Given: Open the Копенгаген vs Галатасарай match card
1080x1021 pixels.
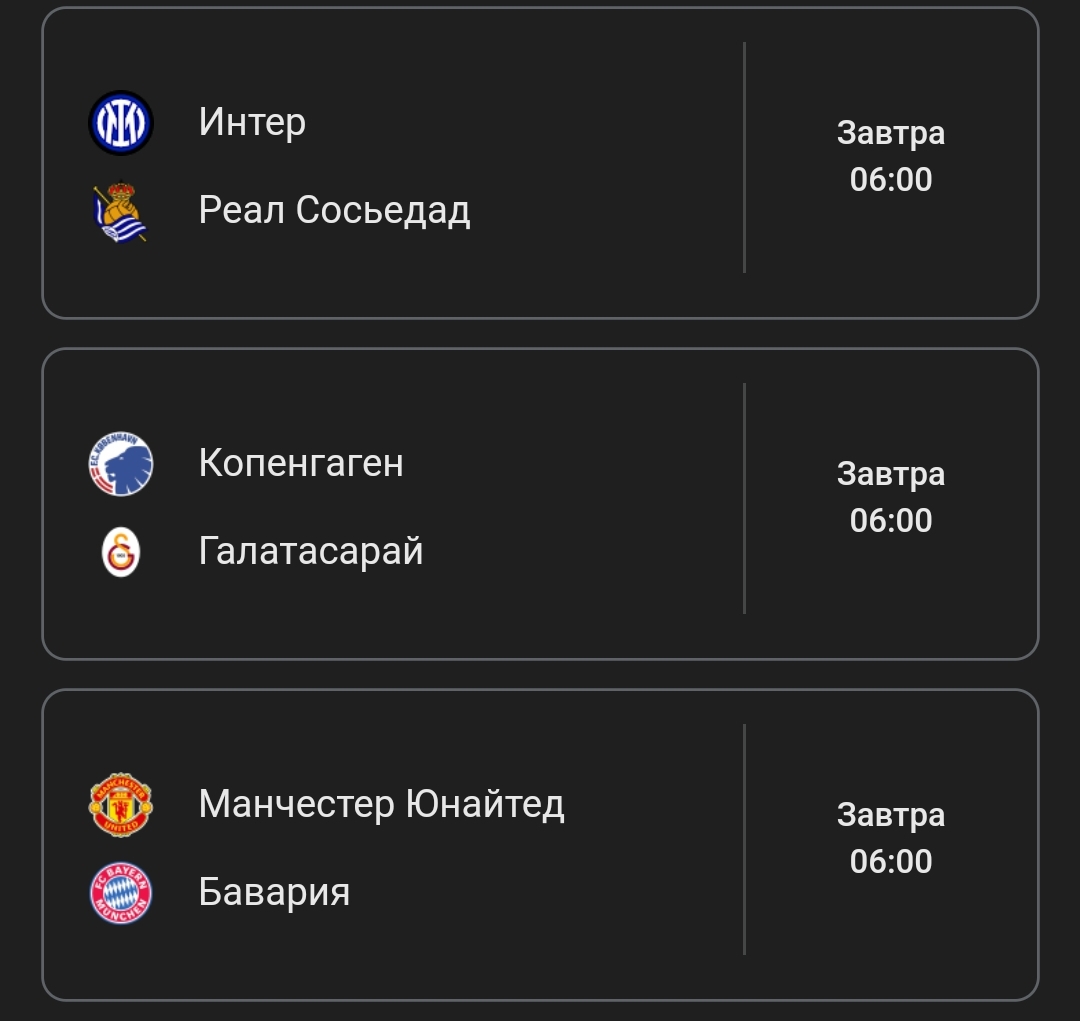Looking at the screenshot, I should (540, 504).
